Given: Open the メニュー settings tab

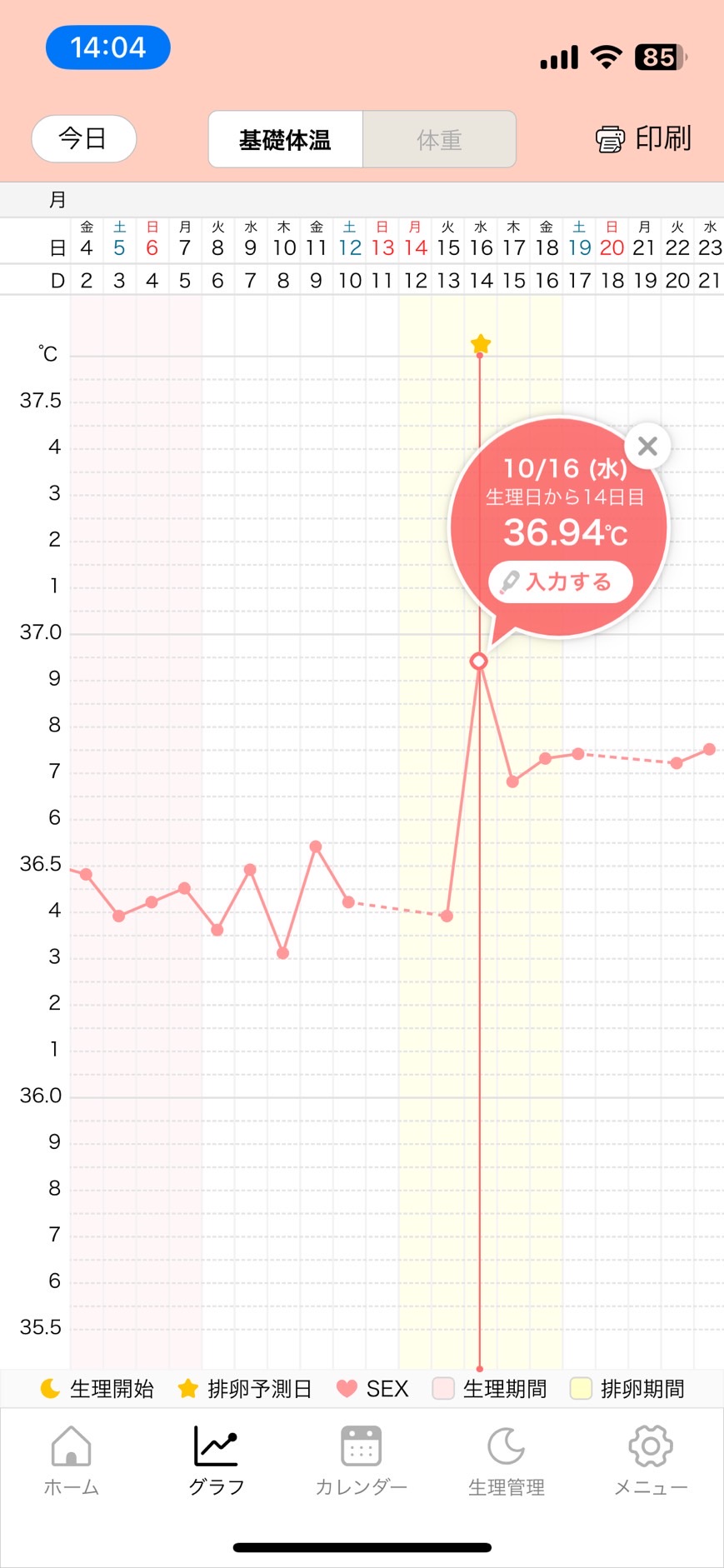Looking at the screenshot, I should pos(651,1461).
